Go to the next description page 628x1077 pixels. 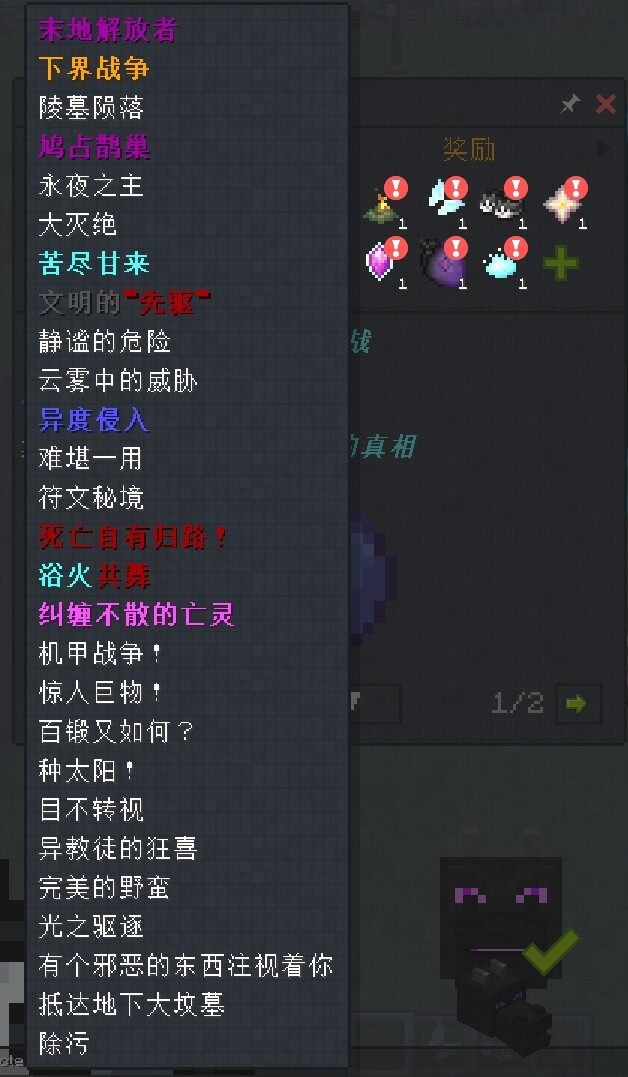click(x=575, y=703)
